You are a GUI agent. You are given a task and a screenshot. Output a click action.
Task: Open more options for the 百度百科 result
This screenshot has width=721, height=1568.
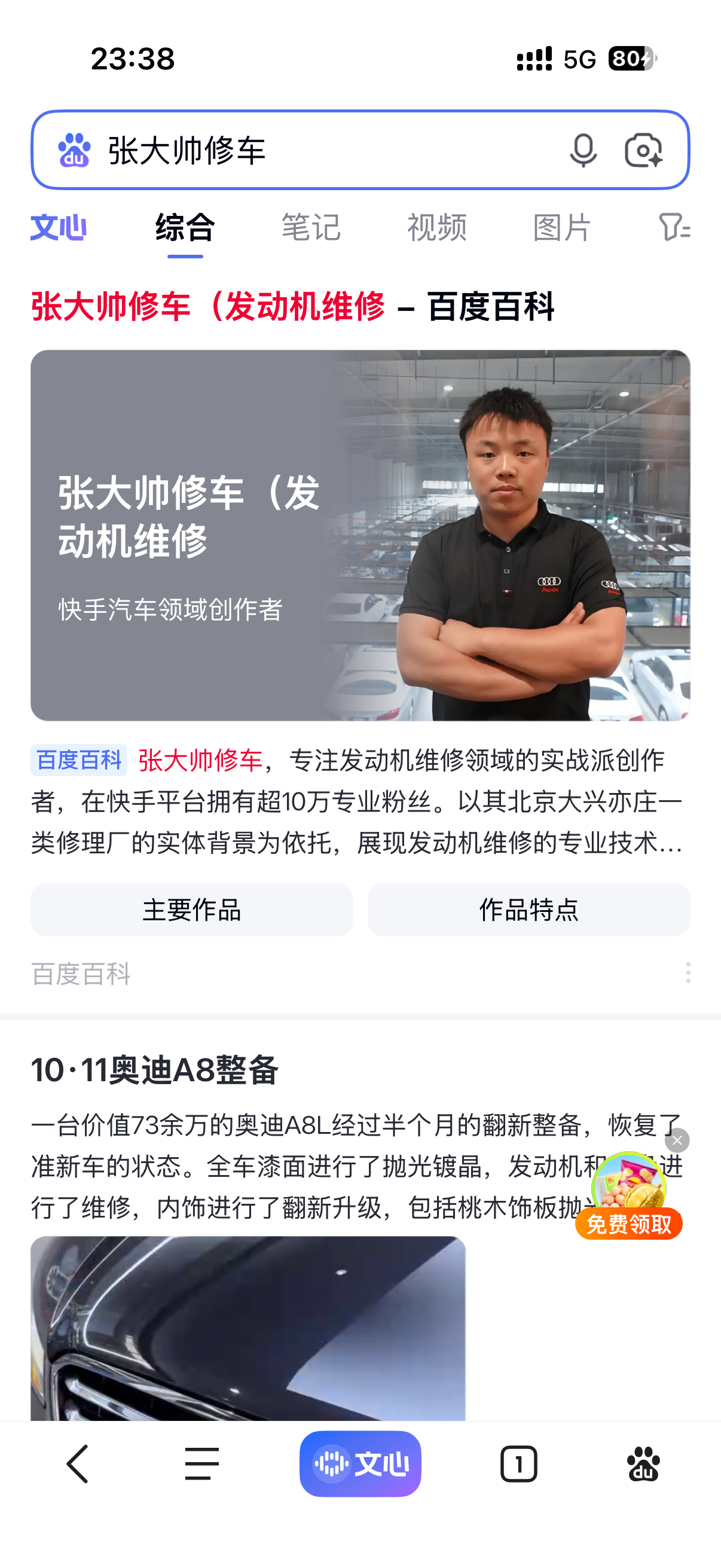(688, 972)
